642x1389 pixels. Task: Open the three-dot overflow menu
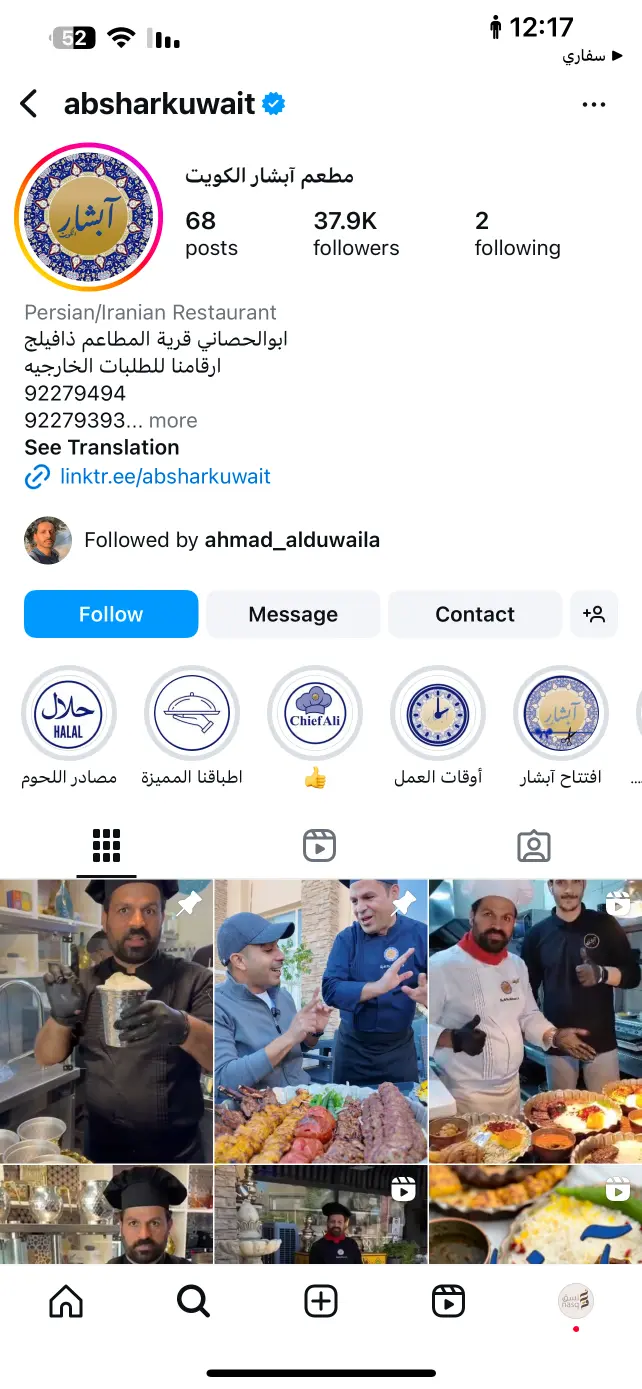pos(594,104)
